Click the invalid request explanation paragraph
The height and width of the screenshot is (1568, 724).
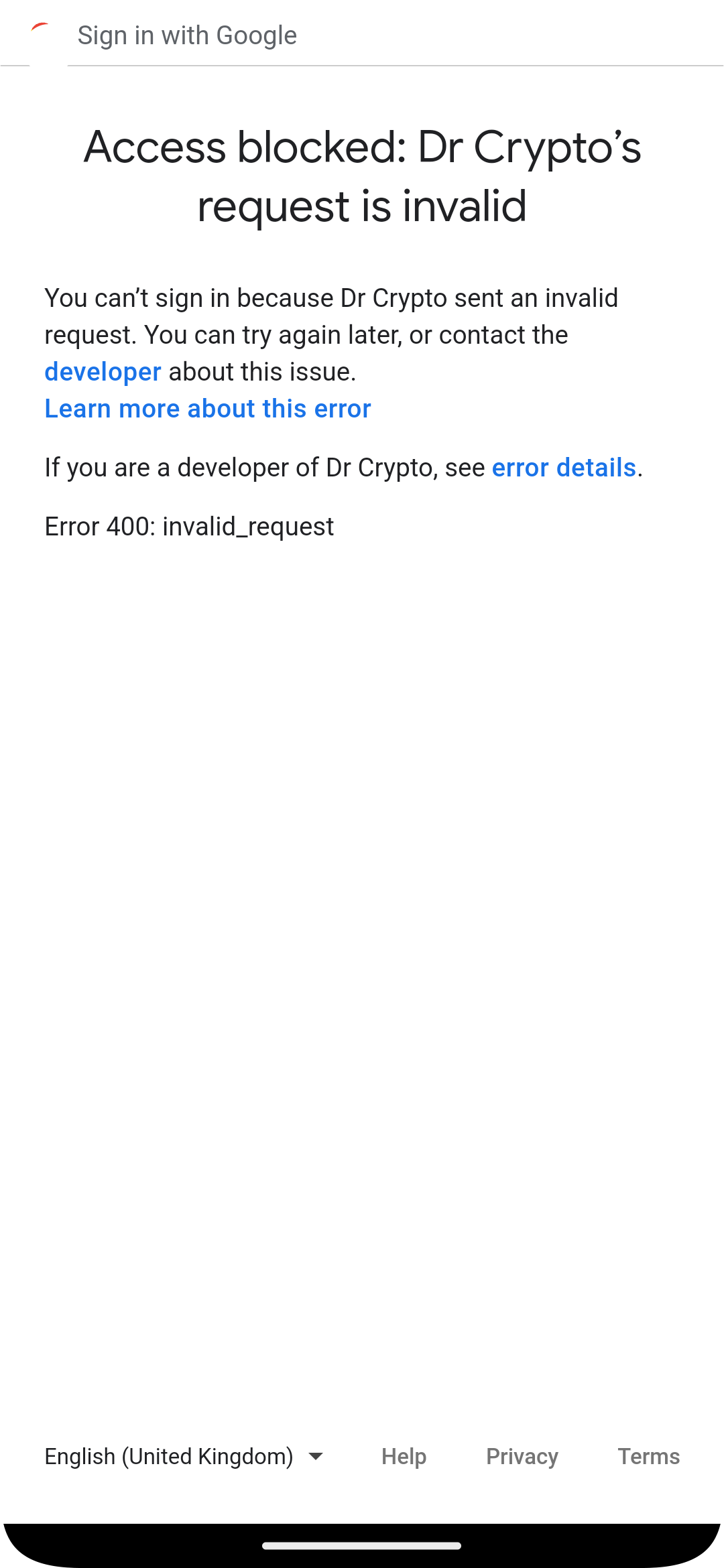click(331, 334)
